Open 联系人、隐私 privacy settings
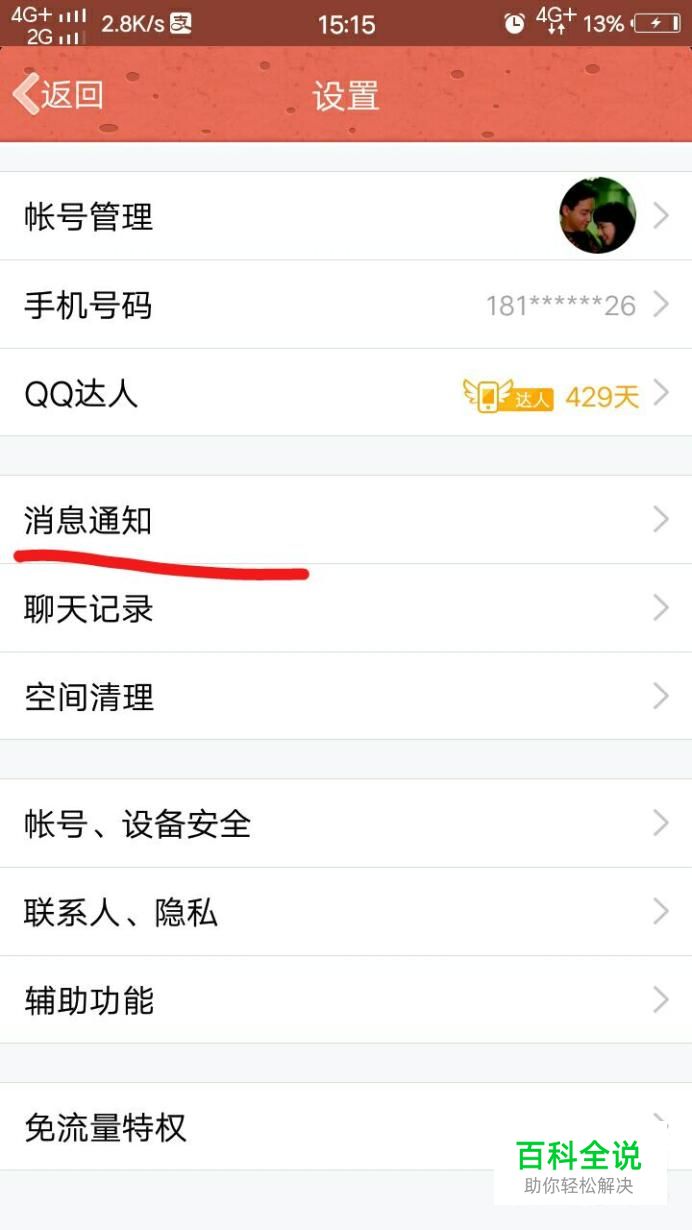Image resolution: width=692 pixels, height=1230 pixels. [346, 912]
